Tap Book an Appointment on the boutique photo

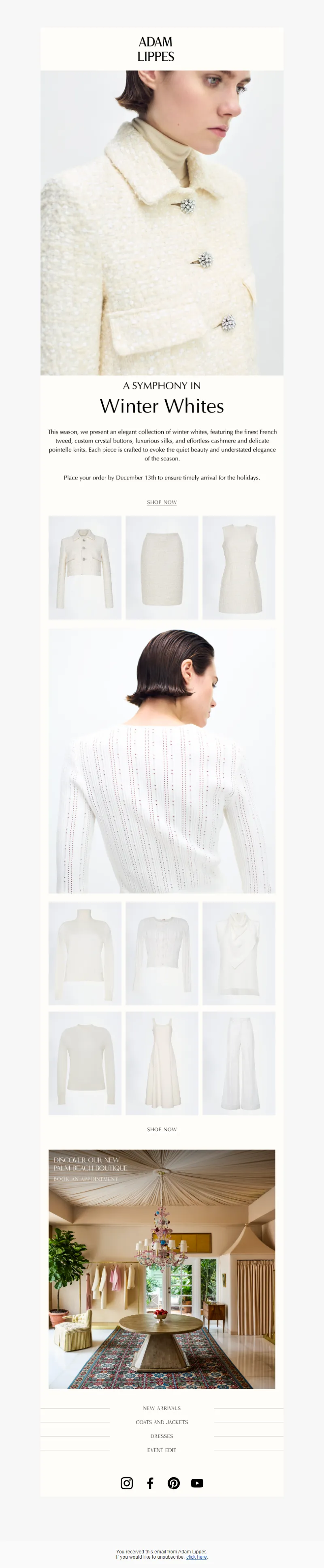86,1179
